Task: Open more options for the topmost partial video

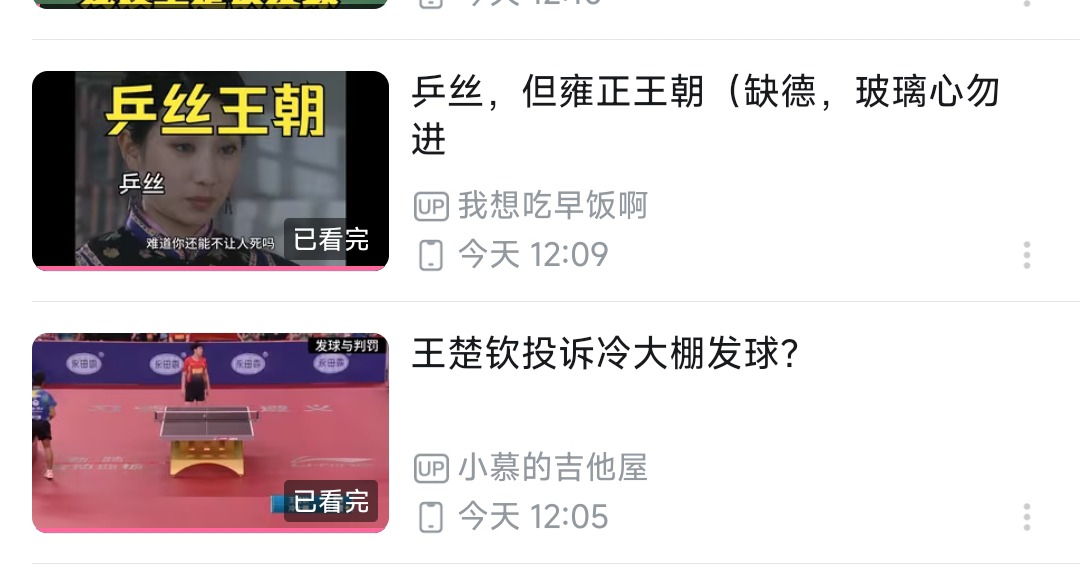Action: click(x=1026, y=3)
